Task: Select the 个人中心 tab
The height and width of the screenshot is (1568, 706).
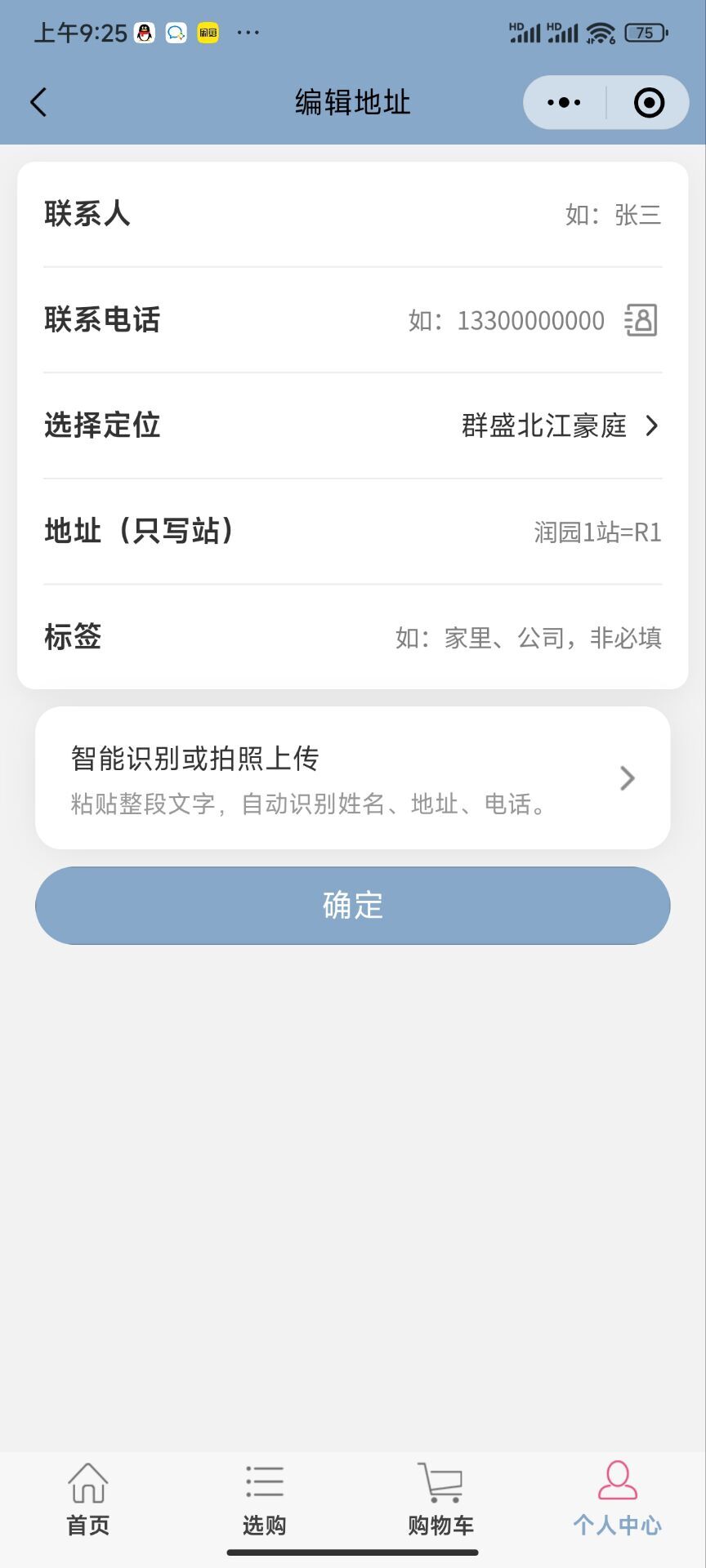Action: click(x=617, y=1499)
